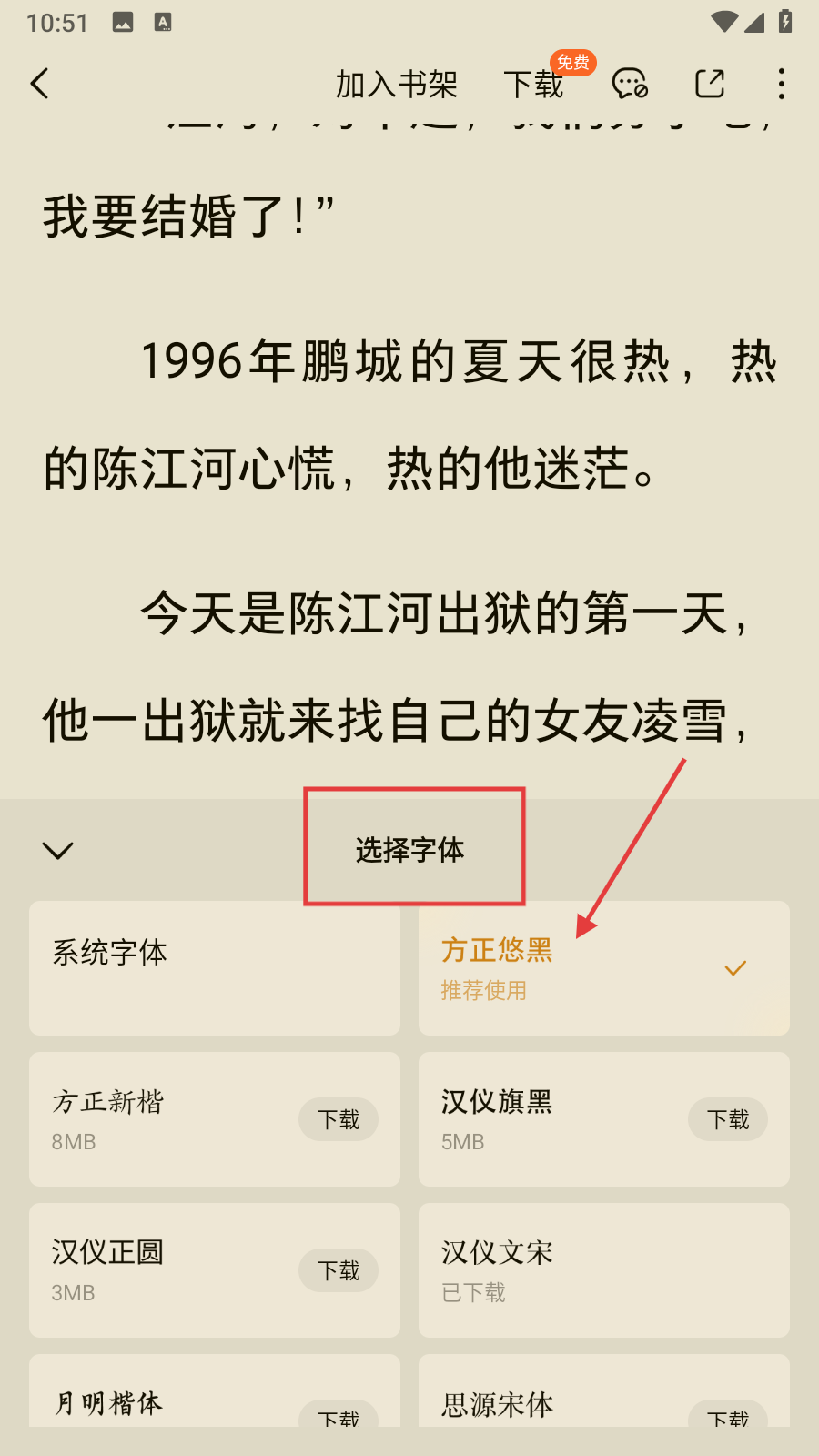Tap 加入书架 to add book to shelf
Screen dimensions: 819x1456
tap(396, 85)
